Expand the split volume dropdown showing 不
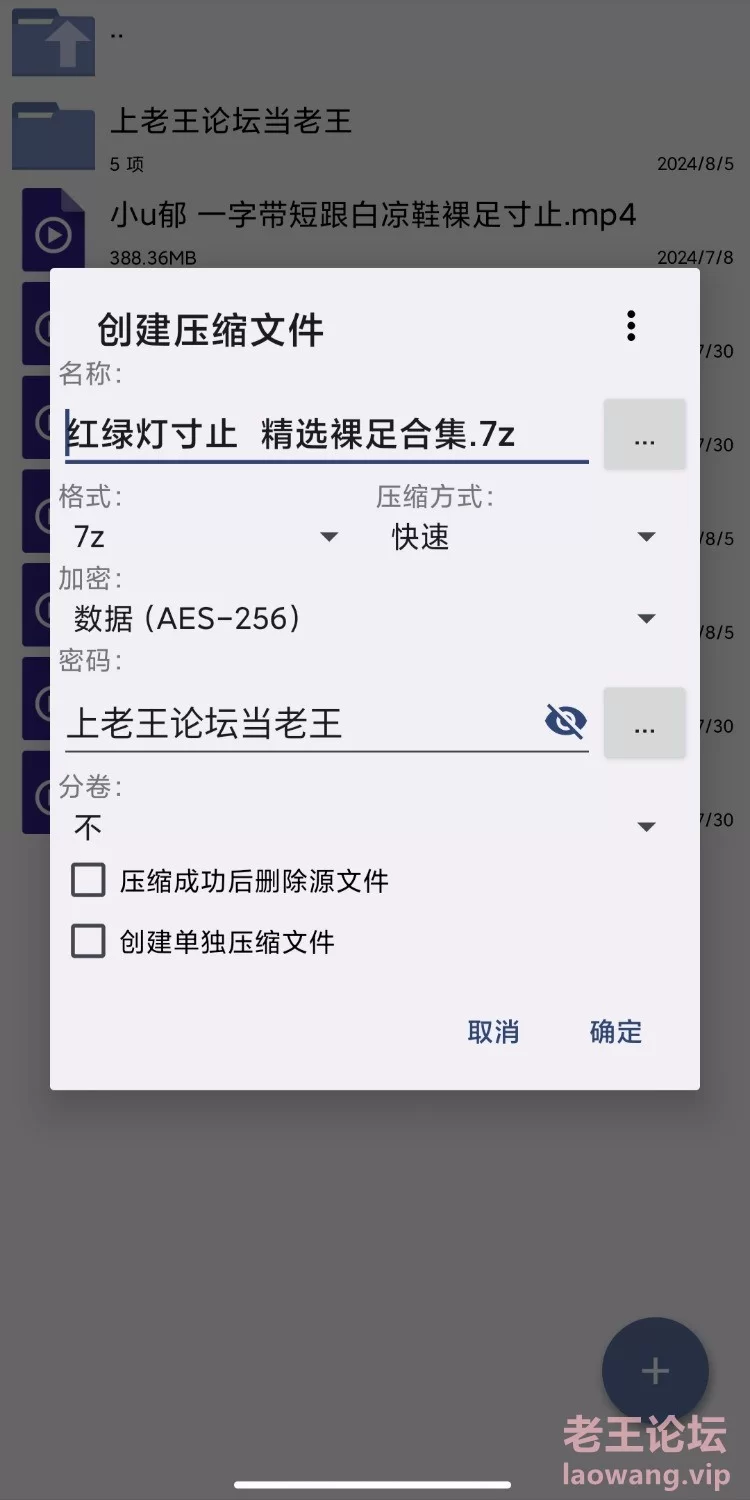 click(365, 827)
